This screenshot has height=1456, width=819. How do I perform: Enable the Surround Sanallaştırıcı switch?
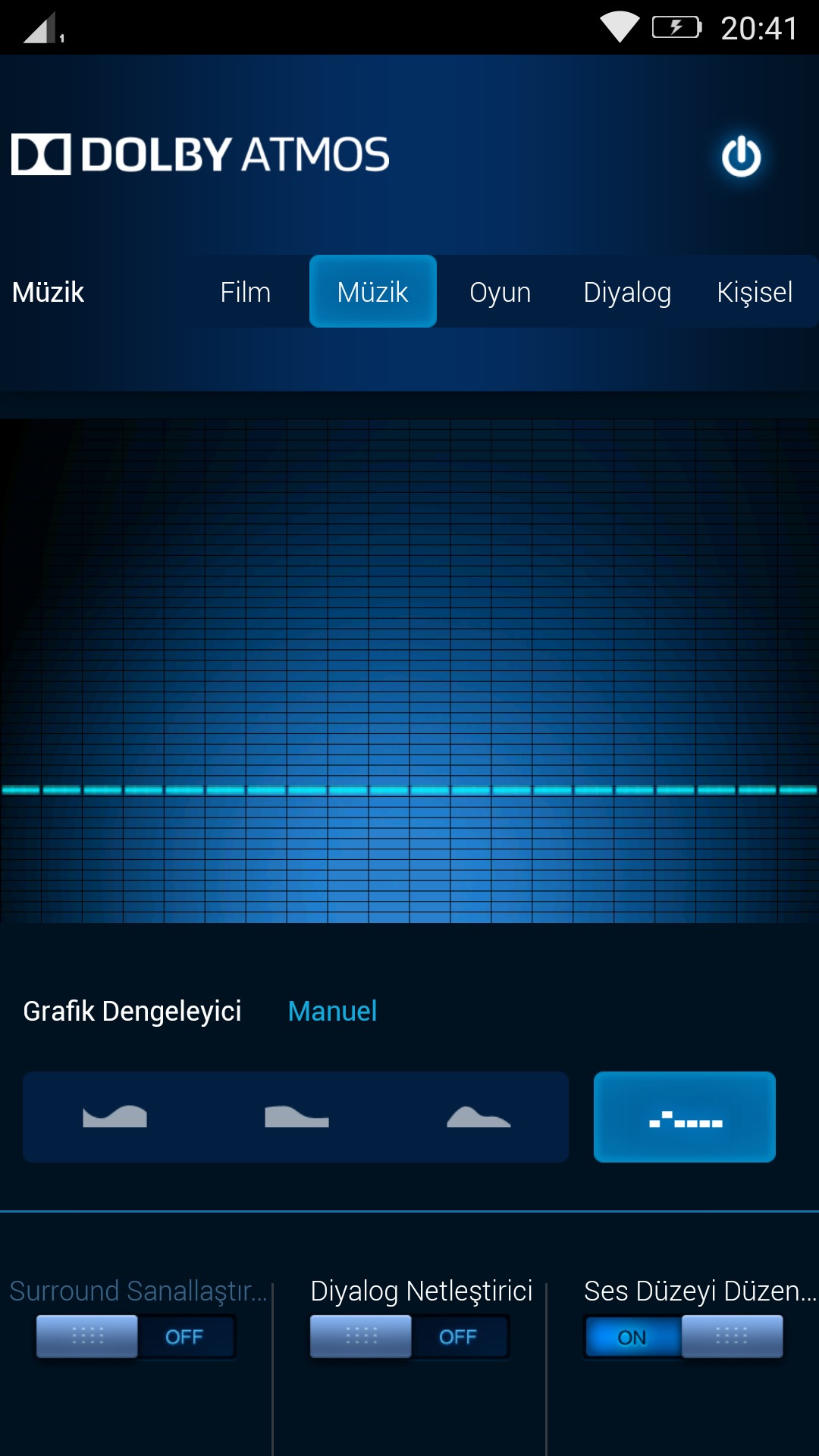click(x=136, y=1336)
